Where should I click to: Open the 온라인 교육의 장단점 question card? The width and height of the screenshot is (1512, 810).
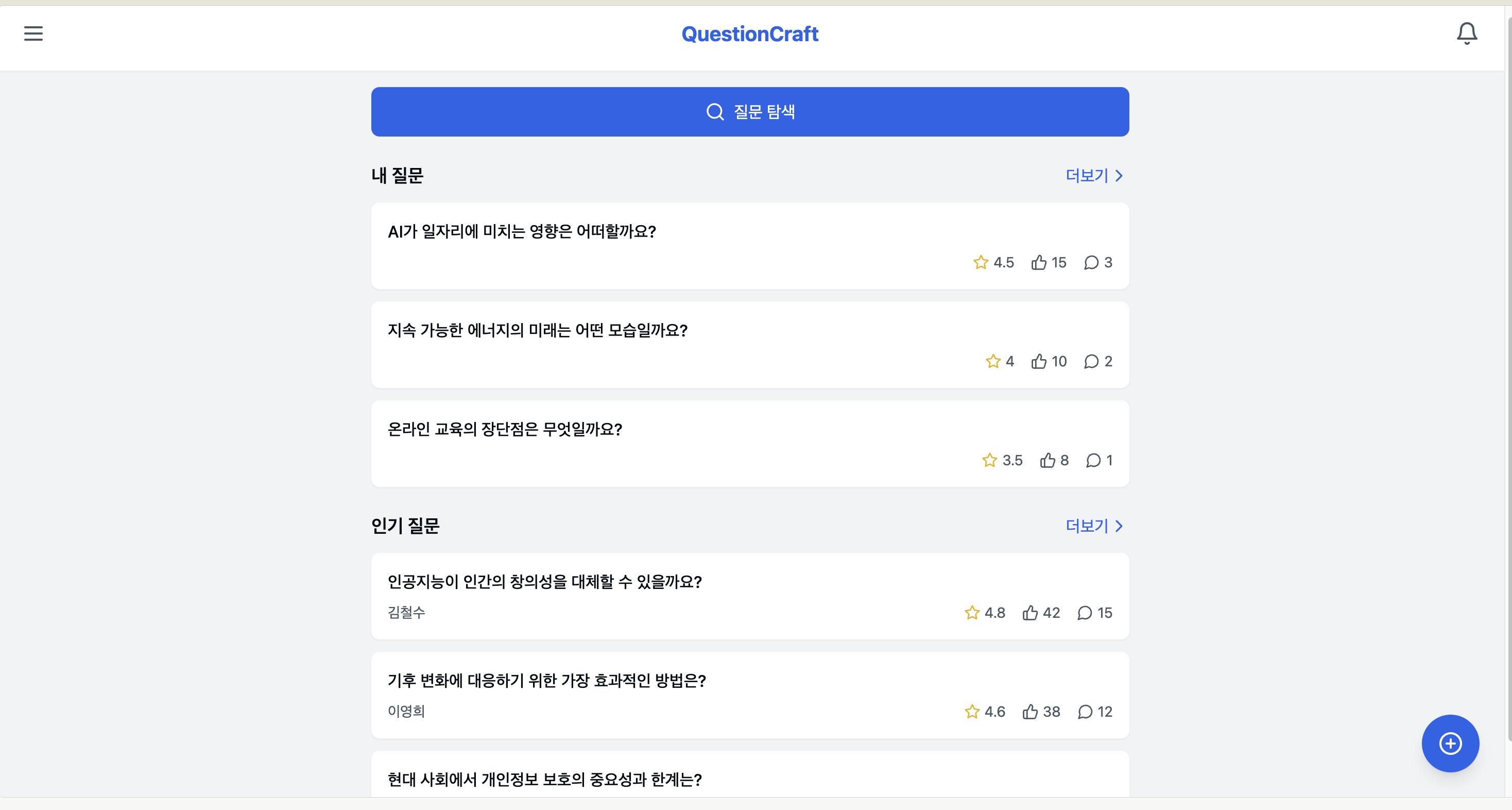click(x=749, y=443)
